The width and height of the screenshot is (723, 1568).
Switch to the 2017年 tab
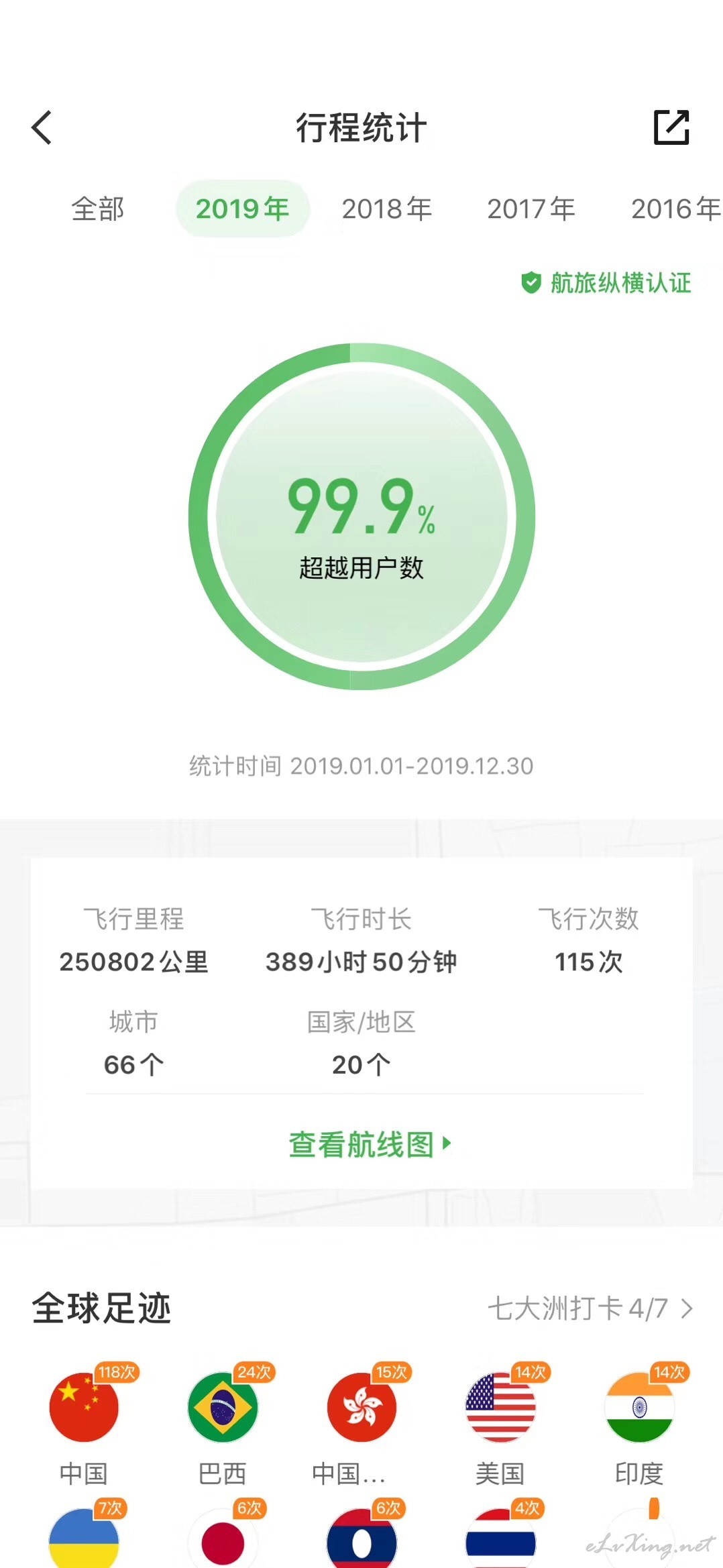(531, 209)
